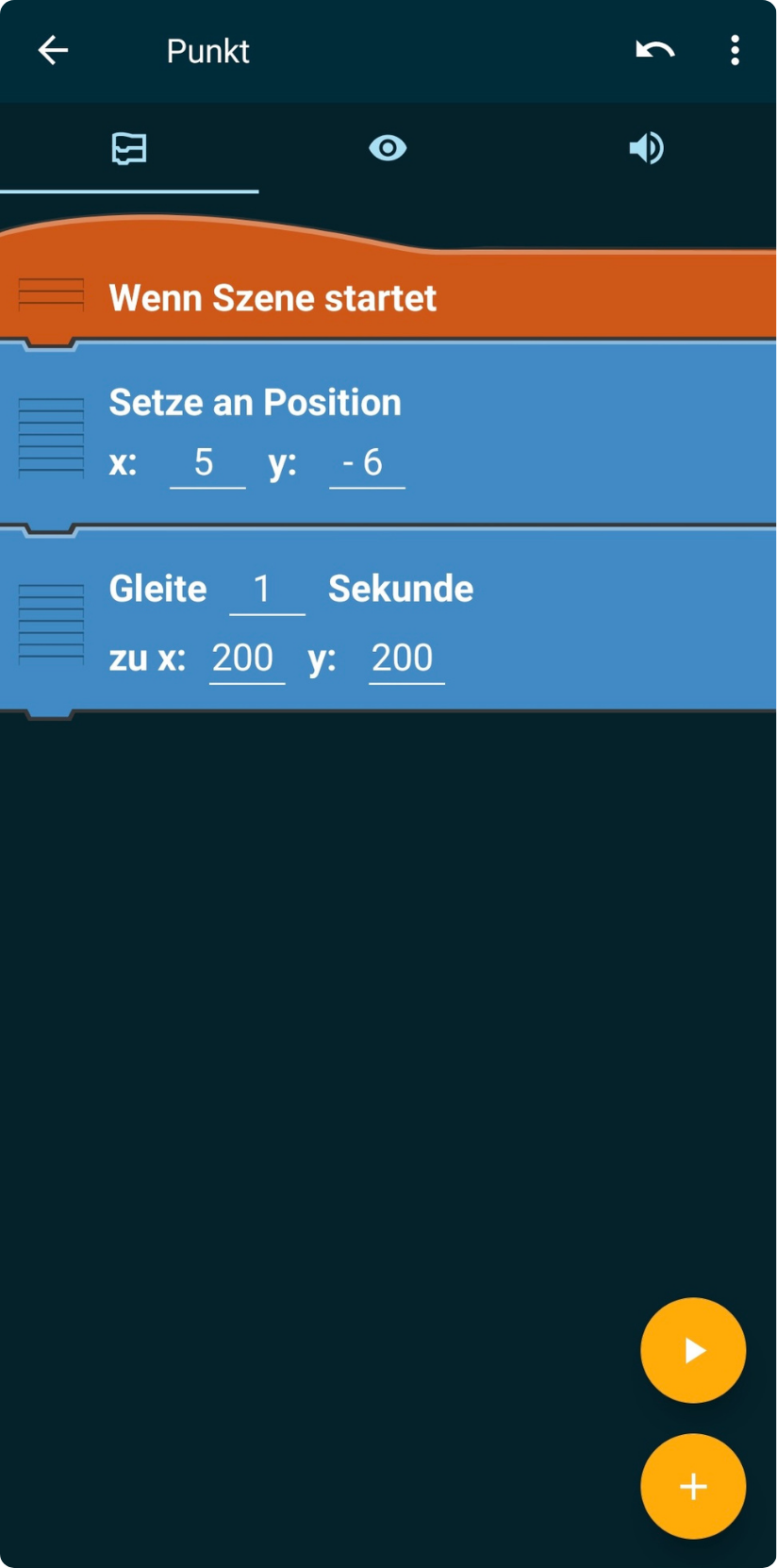
Task: Select the 'Wenn Szene startet' brick
Action: click(273, 298)
